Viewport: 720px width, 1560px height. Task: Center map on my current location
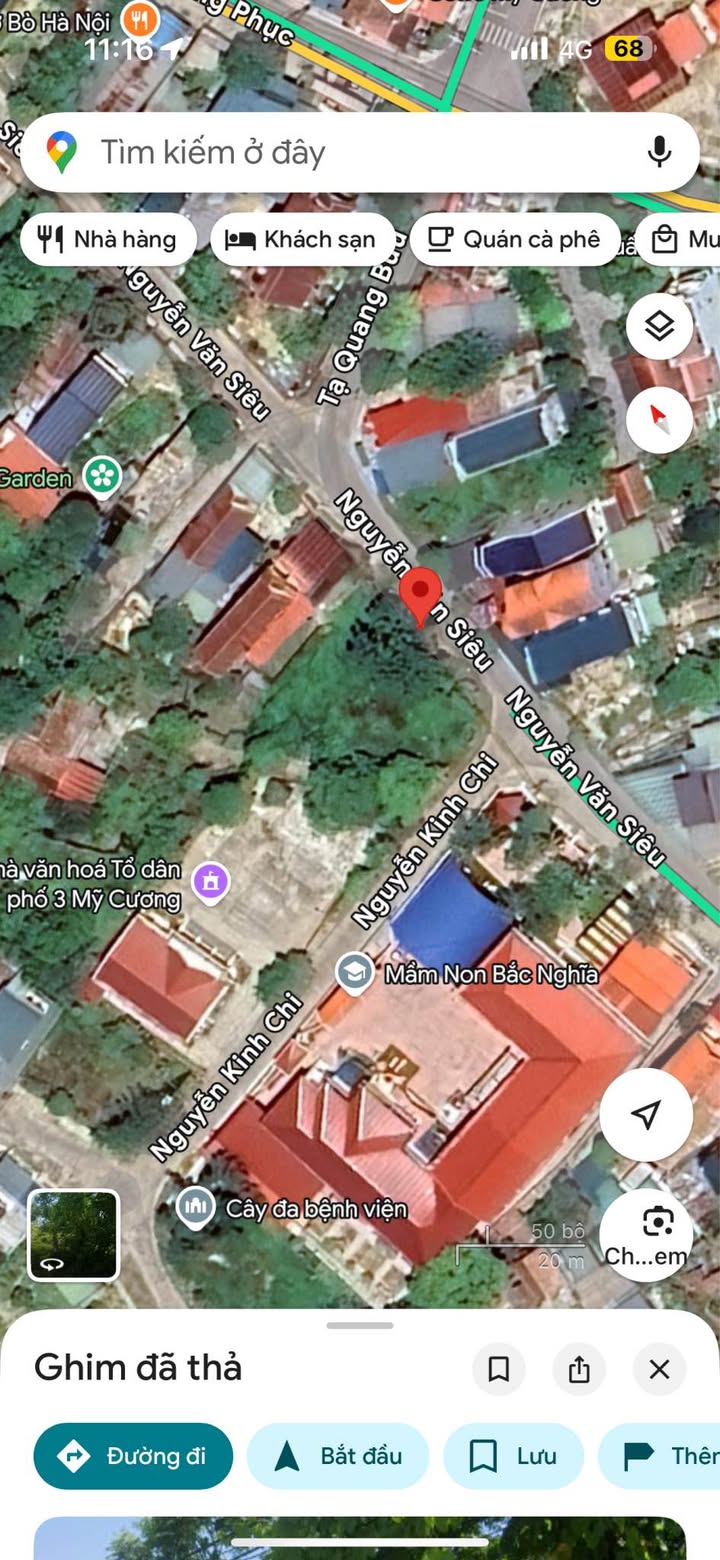(646, 1114)
